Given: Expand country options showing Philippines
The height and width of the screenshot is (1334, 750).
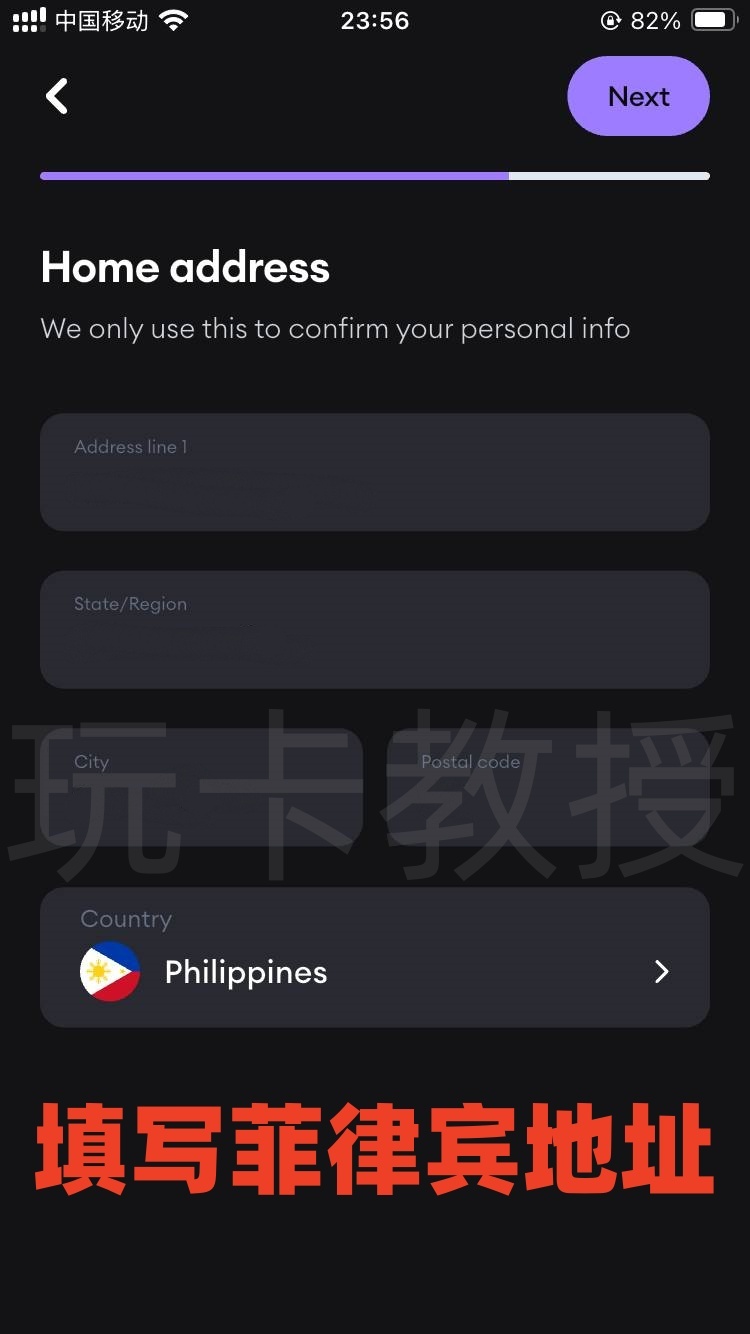Looking at the screenshot, I should (375, 957).
